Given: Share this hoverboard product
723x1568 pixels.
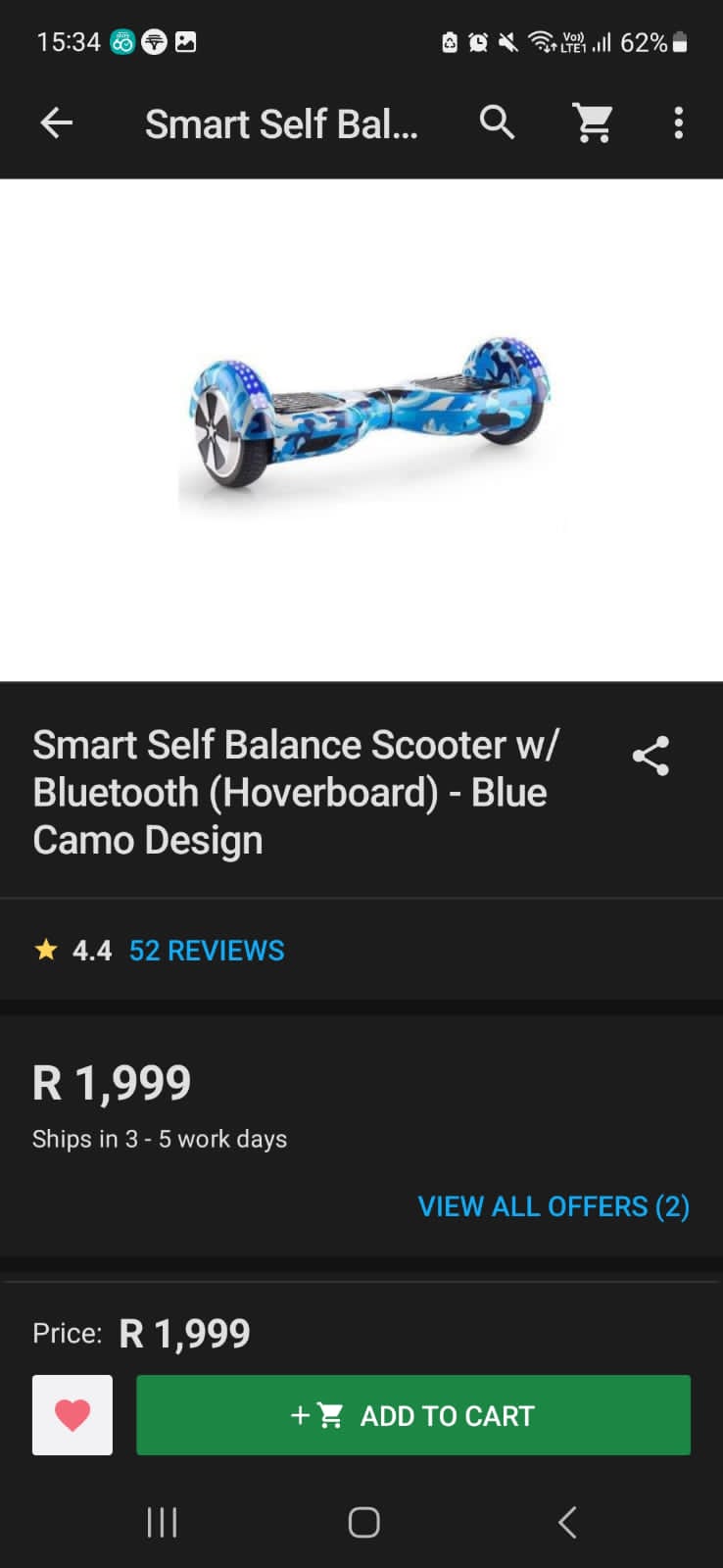Looking at the screenshot, I should coord(651,756).
